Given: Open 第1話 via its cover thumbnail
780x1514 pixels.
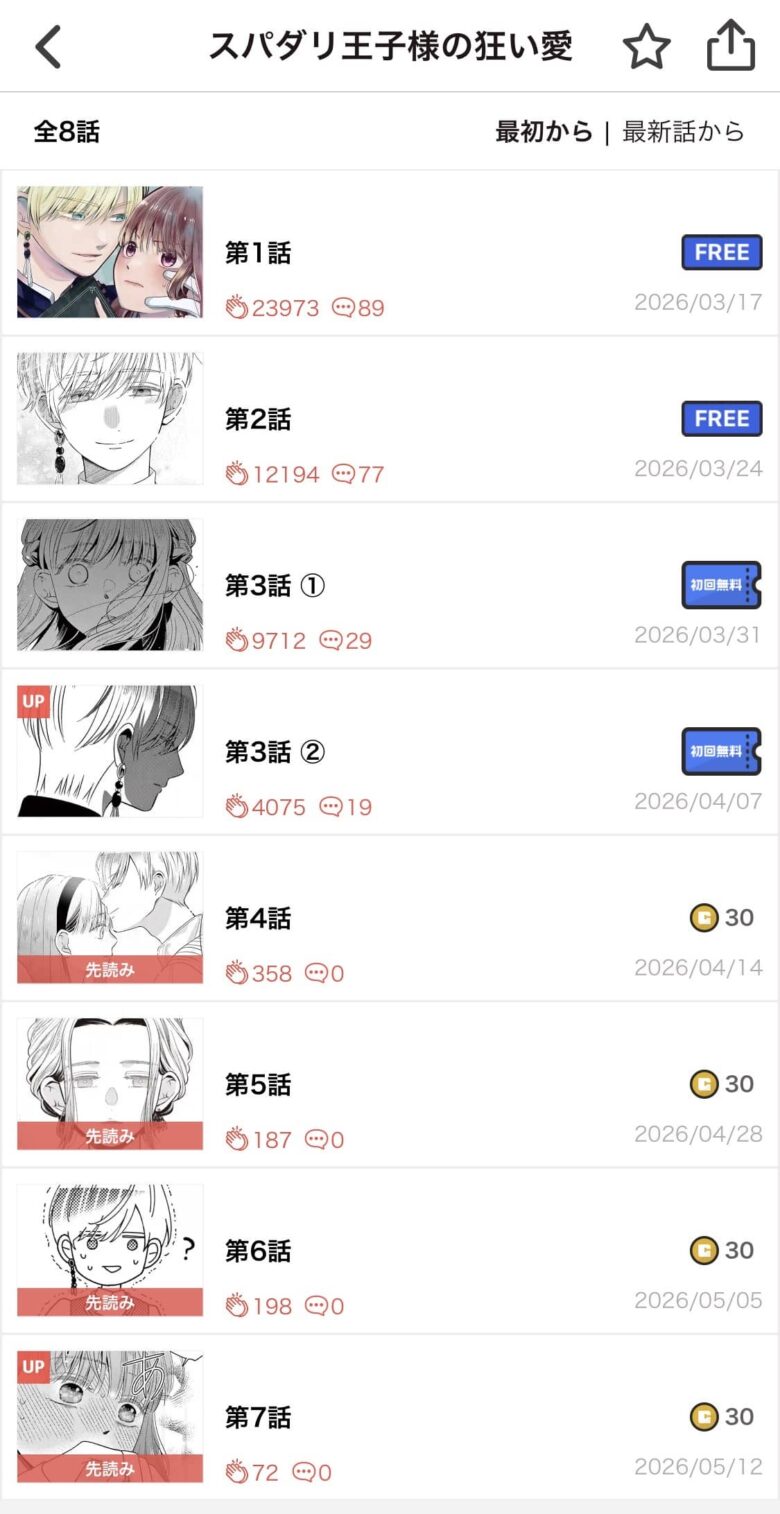Looking at the screenshot, I should 109,251.
